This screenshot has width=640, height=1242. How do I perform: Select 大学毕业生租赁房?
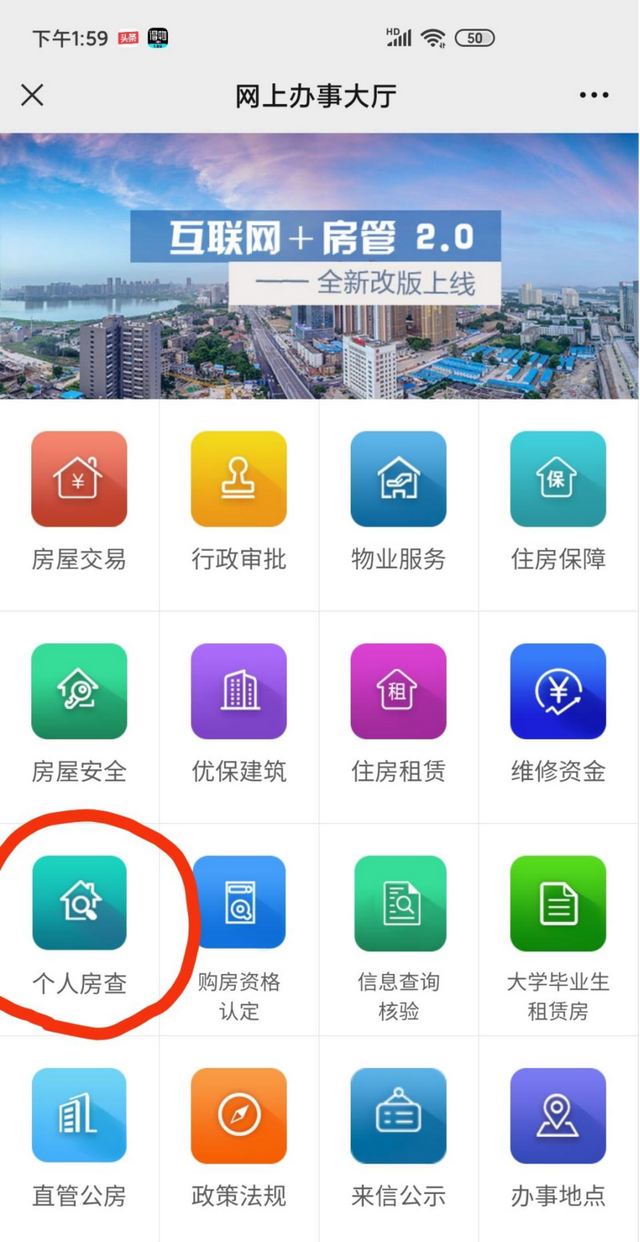pyautogui.click(x=559, y=927)
